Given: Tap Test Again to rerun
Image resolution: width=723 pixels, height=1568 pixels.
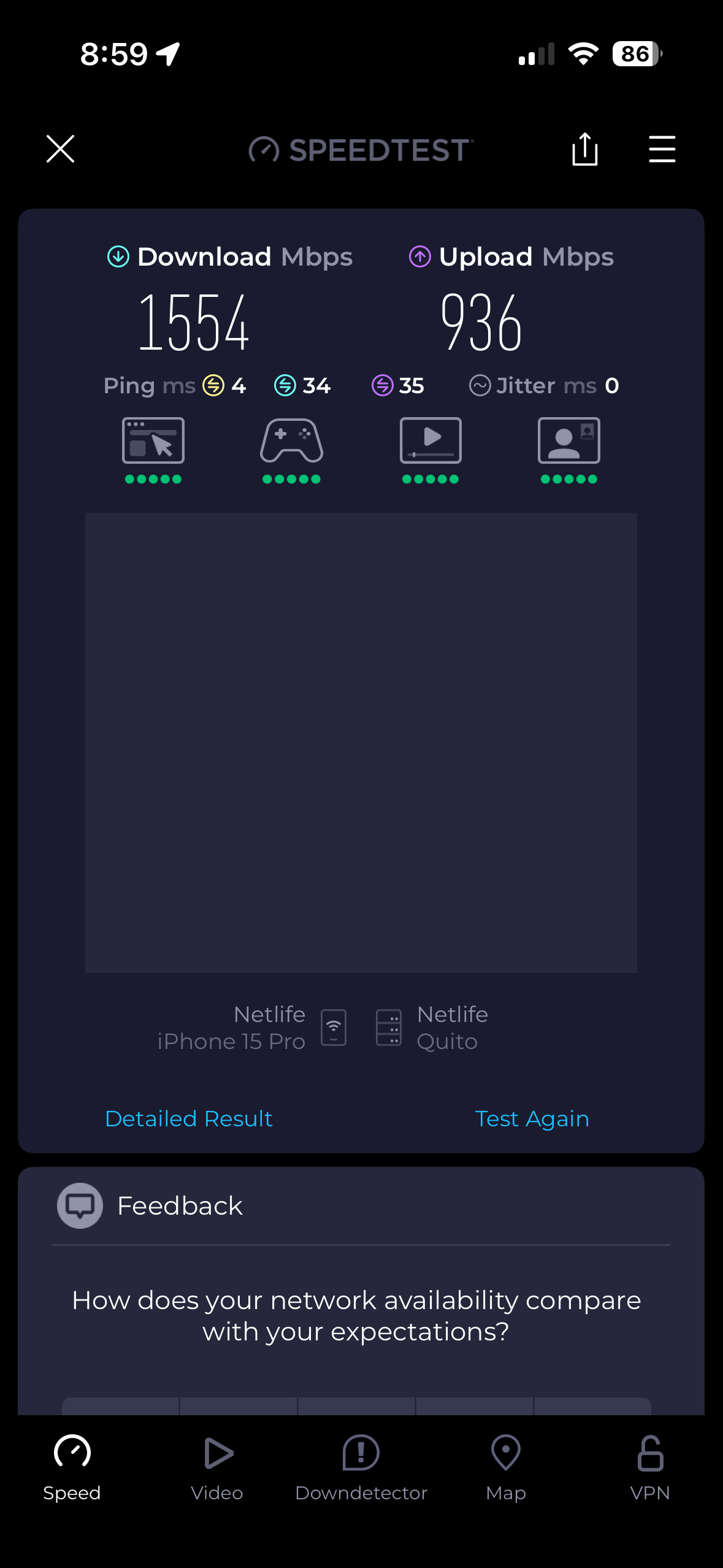Looking at the screenshot, I should [x=532, y=1118].
